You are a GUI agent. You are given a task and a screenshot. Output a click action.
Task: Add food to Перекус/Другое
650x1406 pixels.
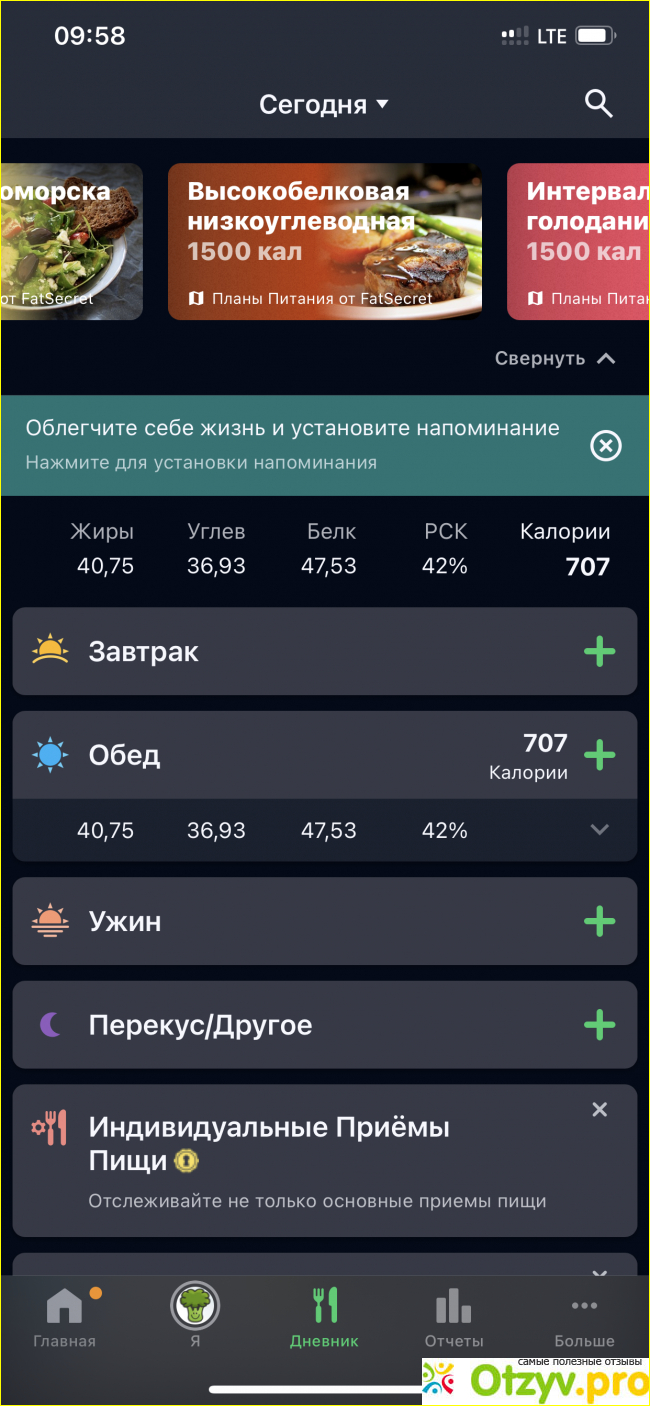pyautogui.click(x=599, y=1025)
